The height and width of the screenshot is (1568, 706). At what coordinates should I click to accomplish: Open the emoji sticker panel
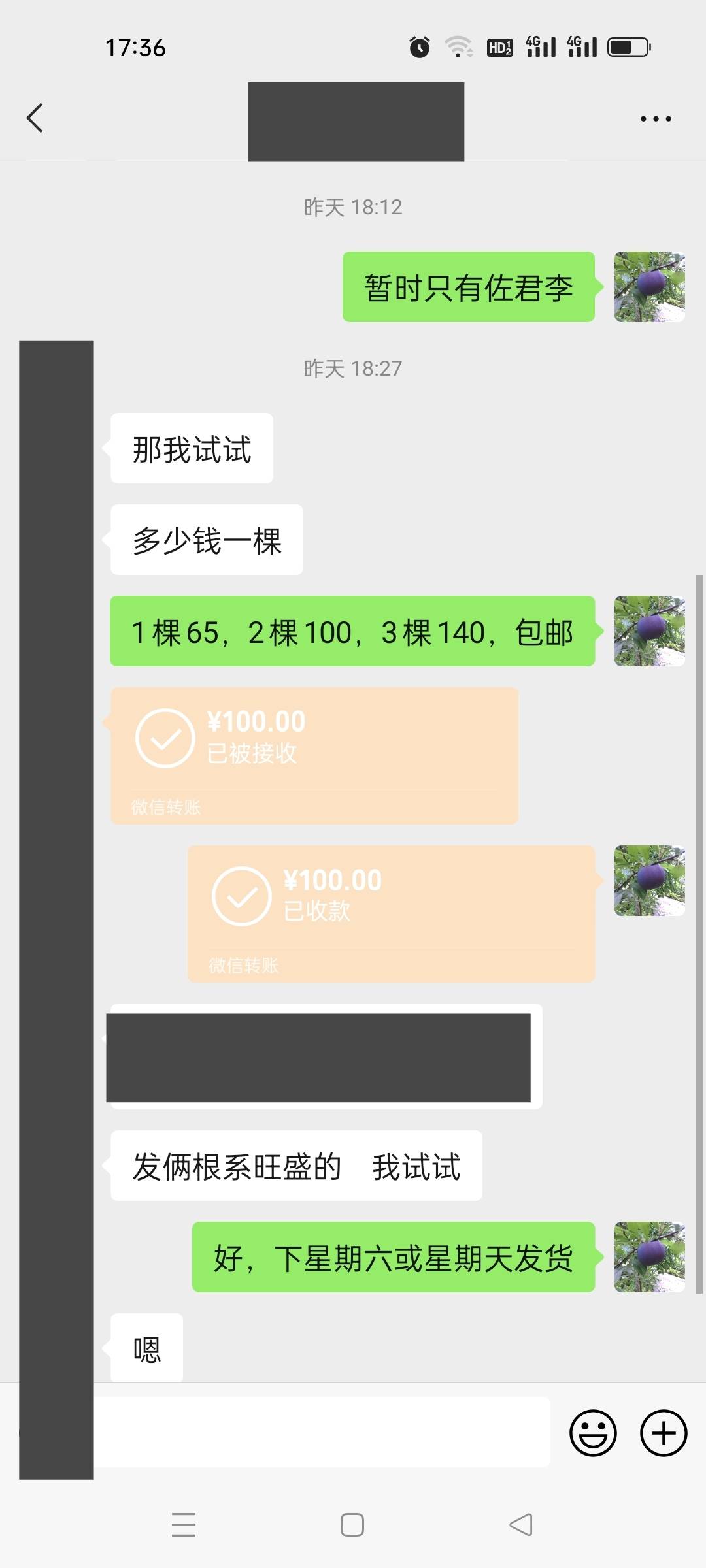593,1433
